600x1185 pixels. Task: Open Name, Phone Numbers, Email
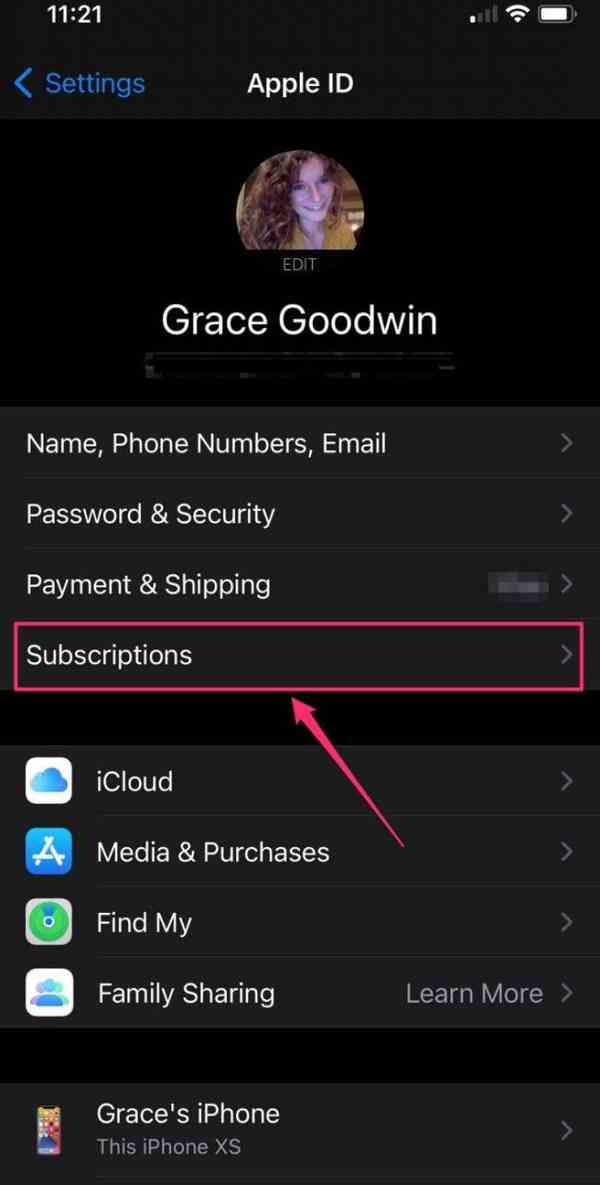click(300, 443)
